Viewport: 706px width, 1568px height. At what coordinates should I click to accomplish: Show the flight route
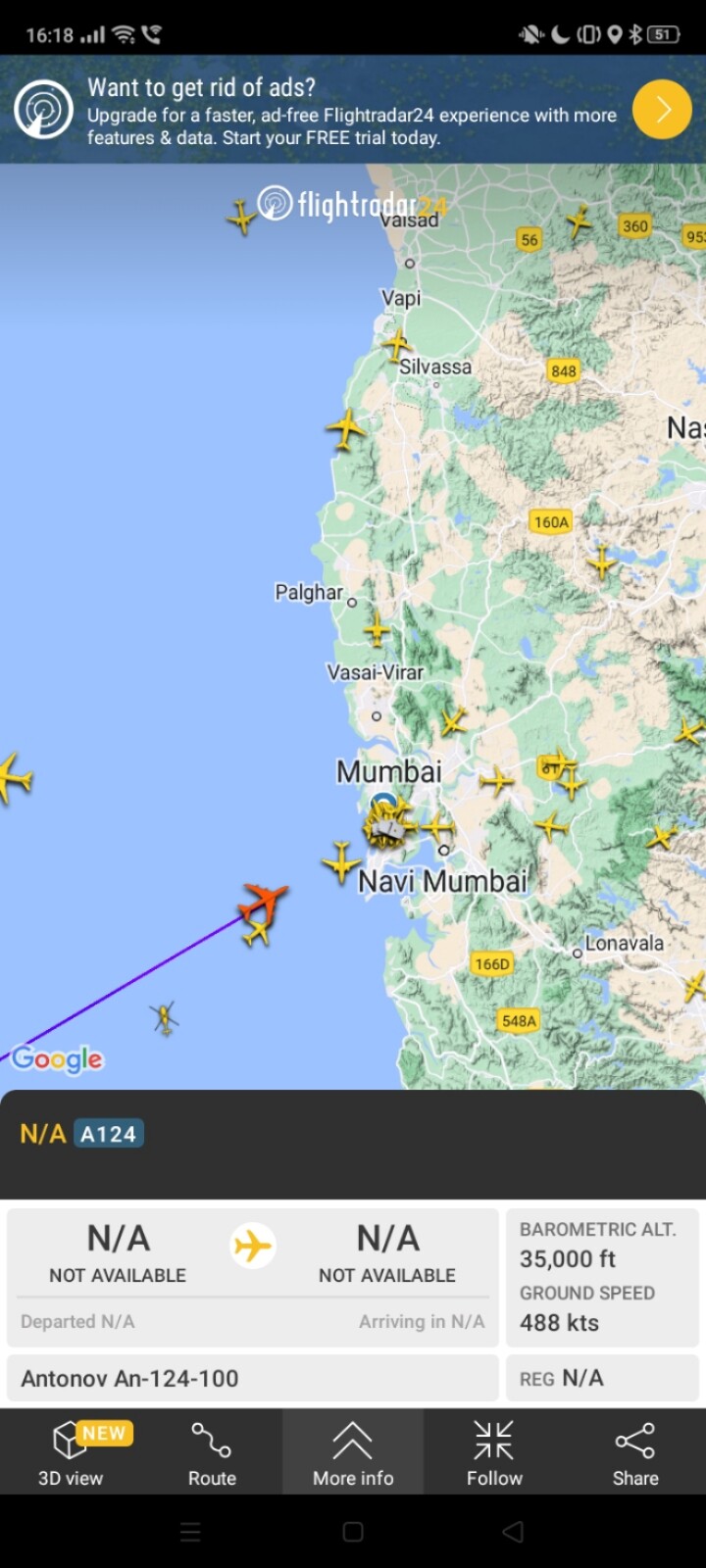coord(212,1452)
